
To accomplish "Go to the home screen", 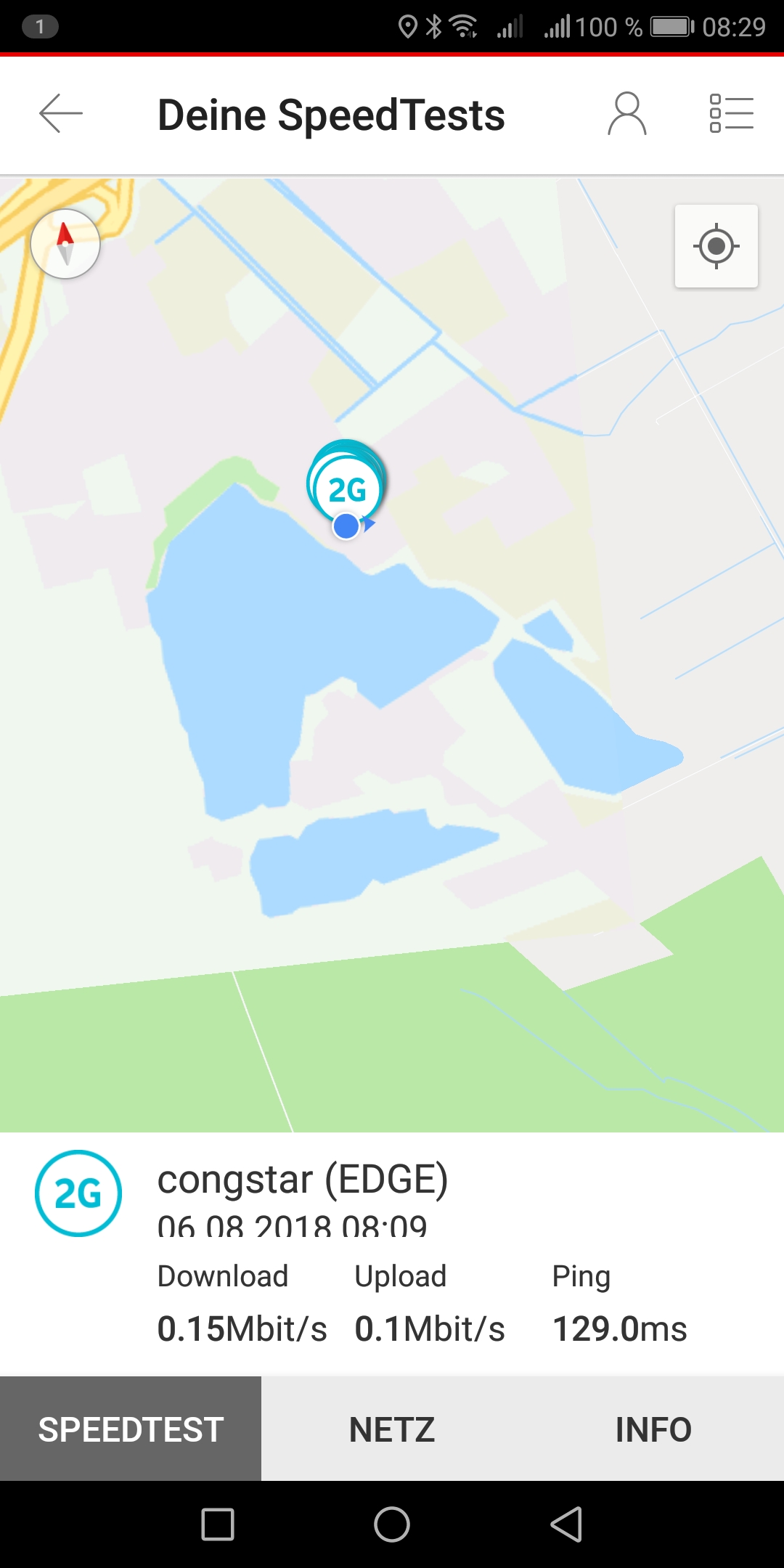I will coord(392,1524).
